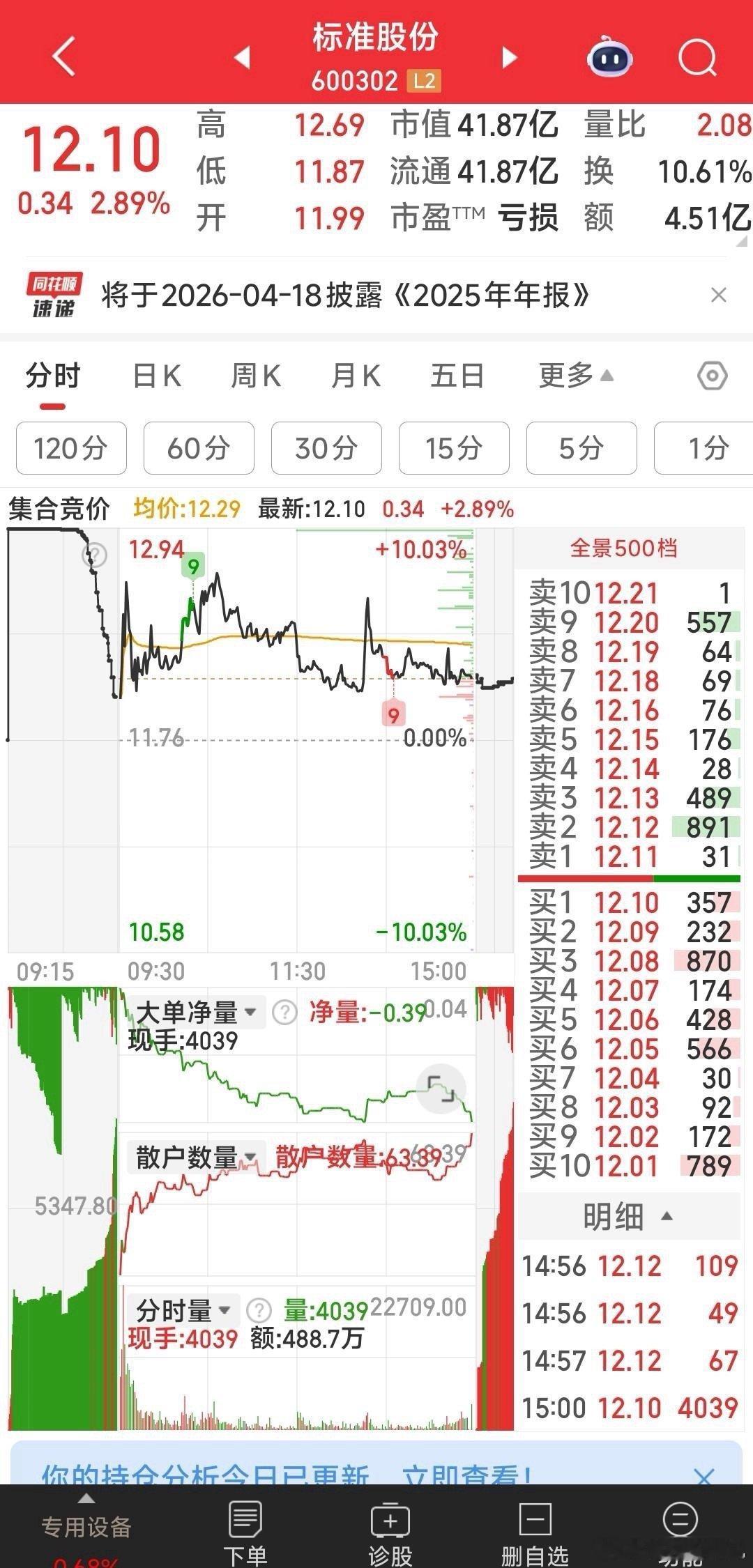Switch to the next stock arrow
Viewport: 753px width, 1568px height.
coord(510,57)
